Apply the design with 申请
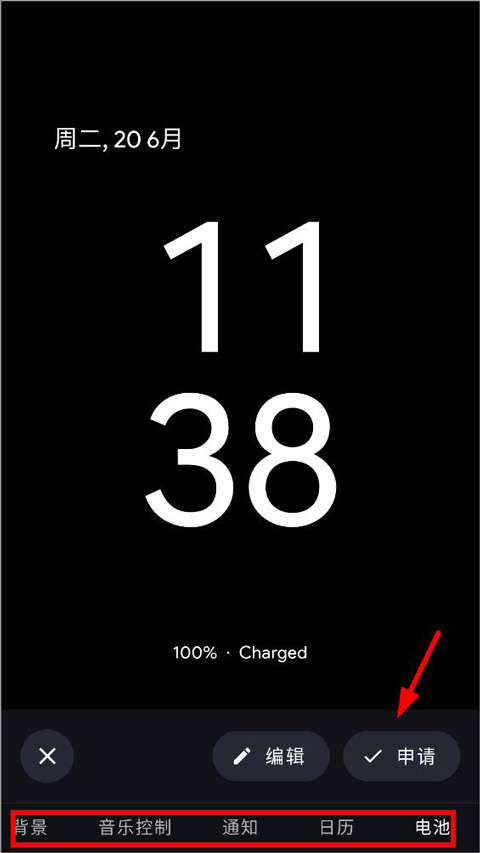The width and height of the screenshot is (480, 853). coord(402,756)
